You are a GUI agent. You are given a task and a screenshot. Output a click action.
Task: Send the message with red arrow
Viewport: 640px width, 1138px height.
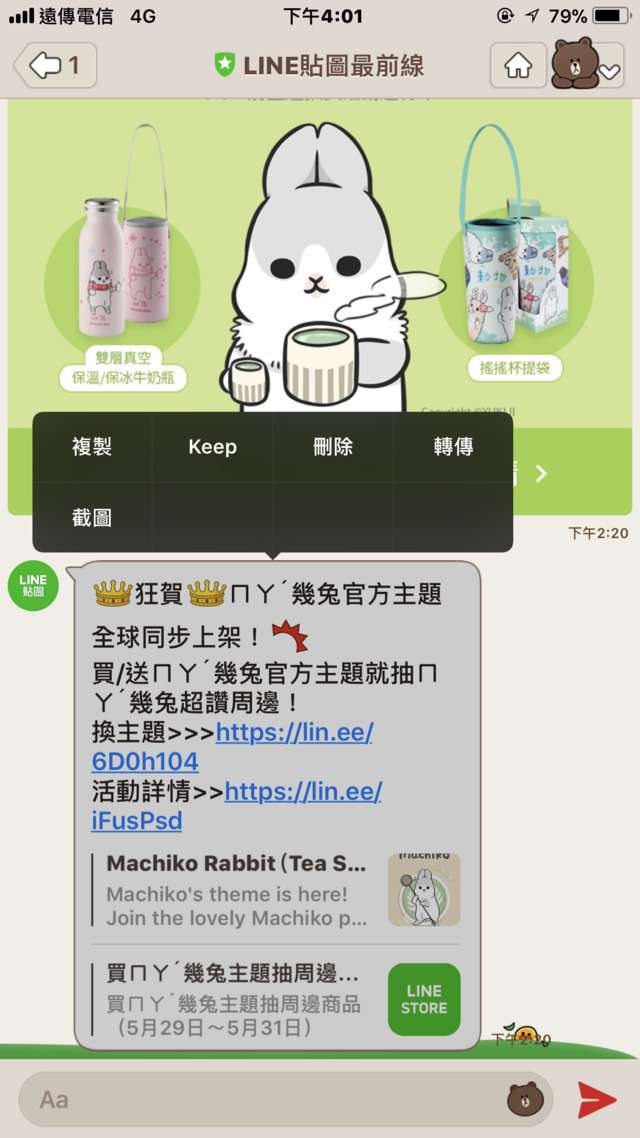[597, 1100]
